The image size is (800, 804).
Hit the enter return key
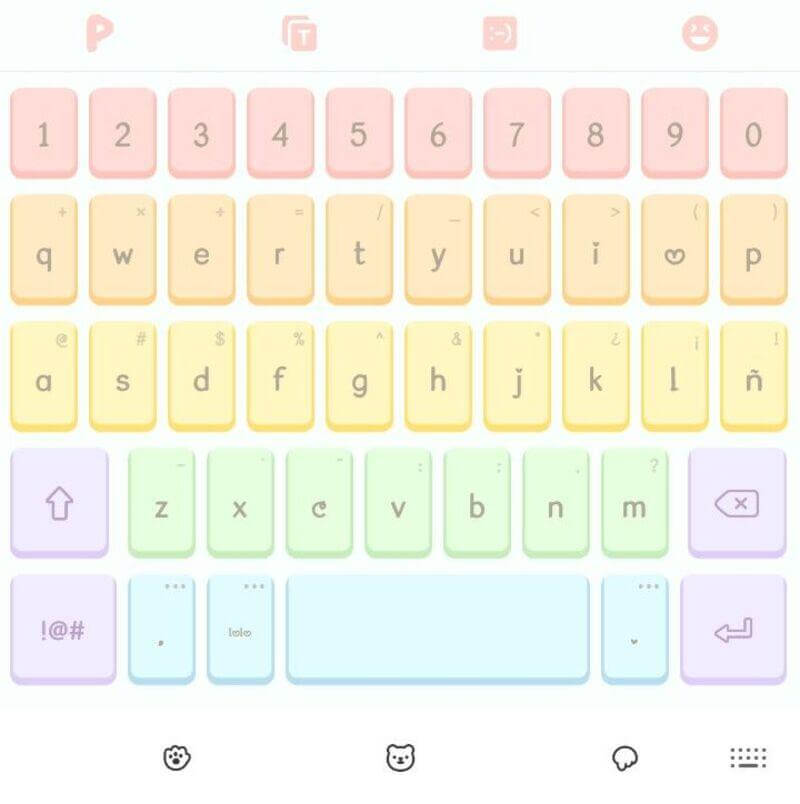733,630
